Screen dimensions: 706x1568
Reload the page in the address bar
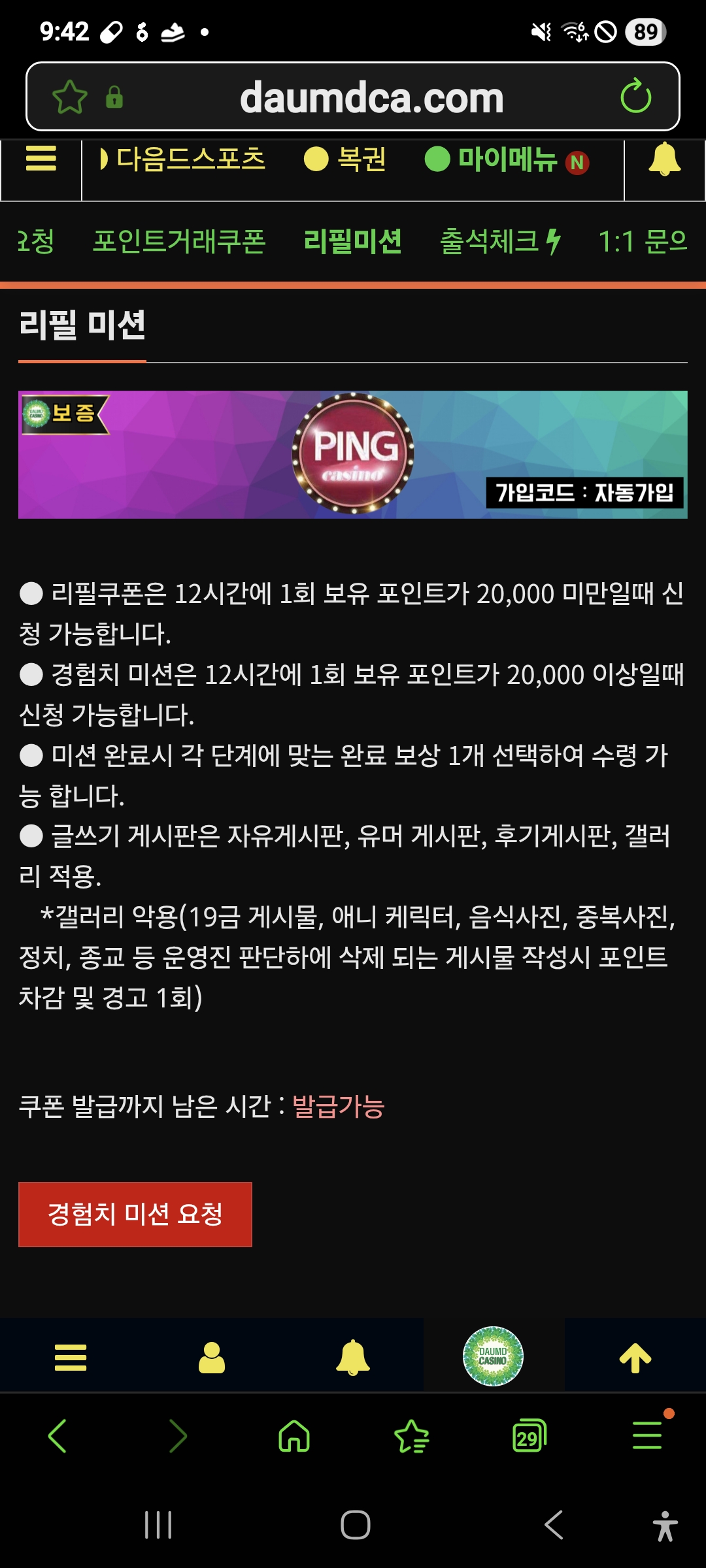(x=635, y=97)
